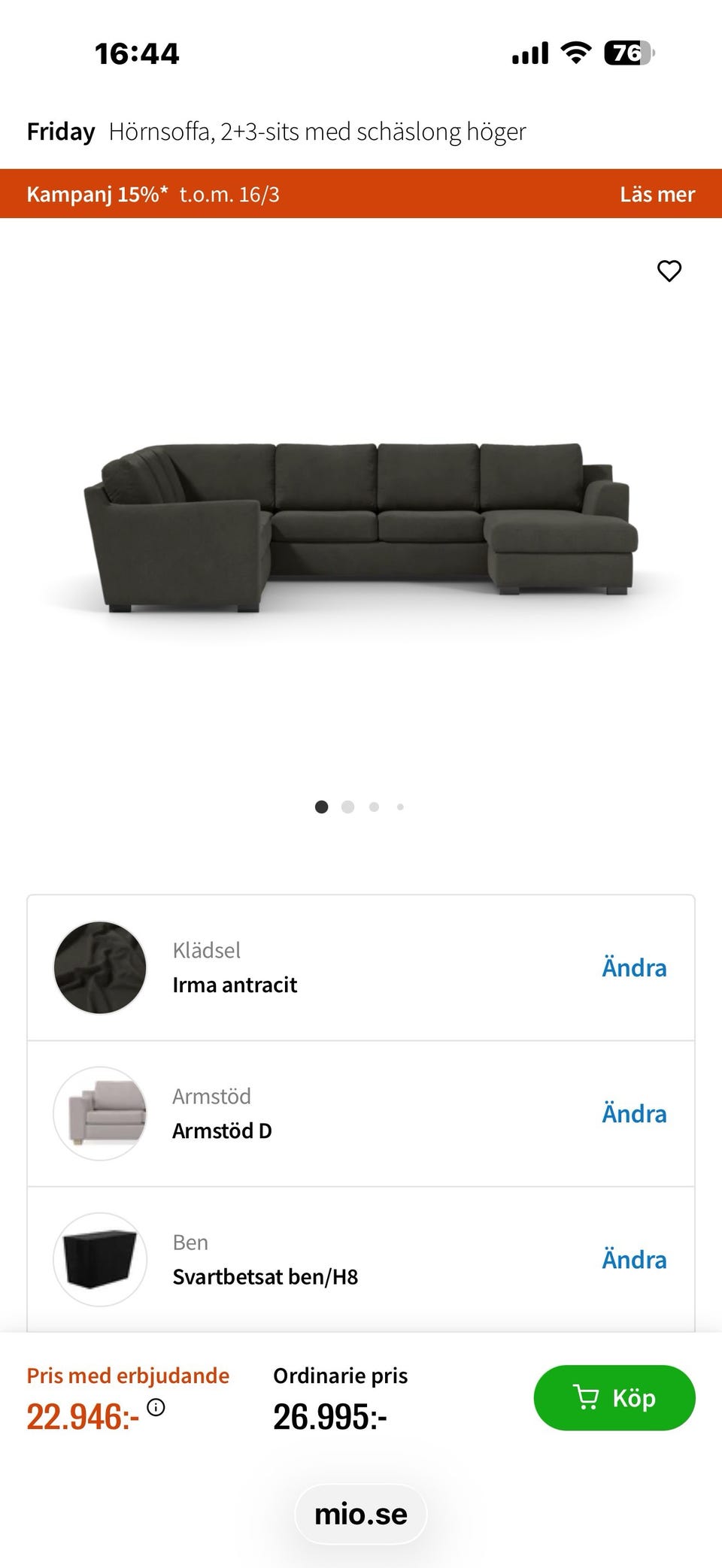
Task: Open 'Läs mer' on the Kampanj banner
Action: [x=657, y=195]
